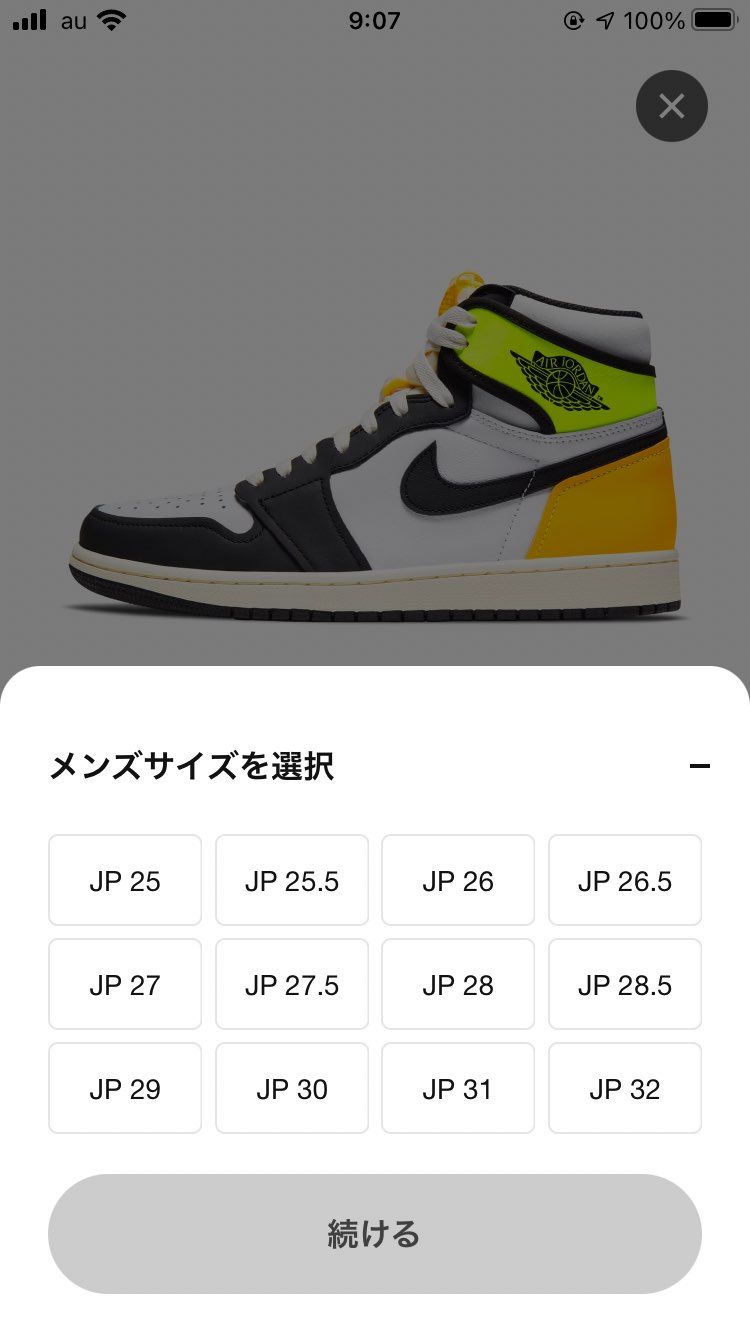
Task: Select size JP 29
Action: (x=124, y=1087)
